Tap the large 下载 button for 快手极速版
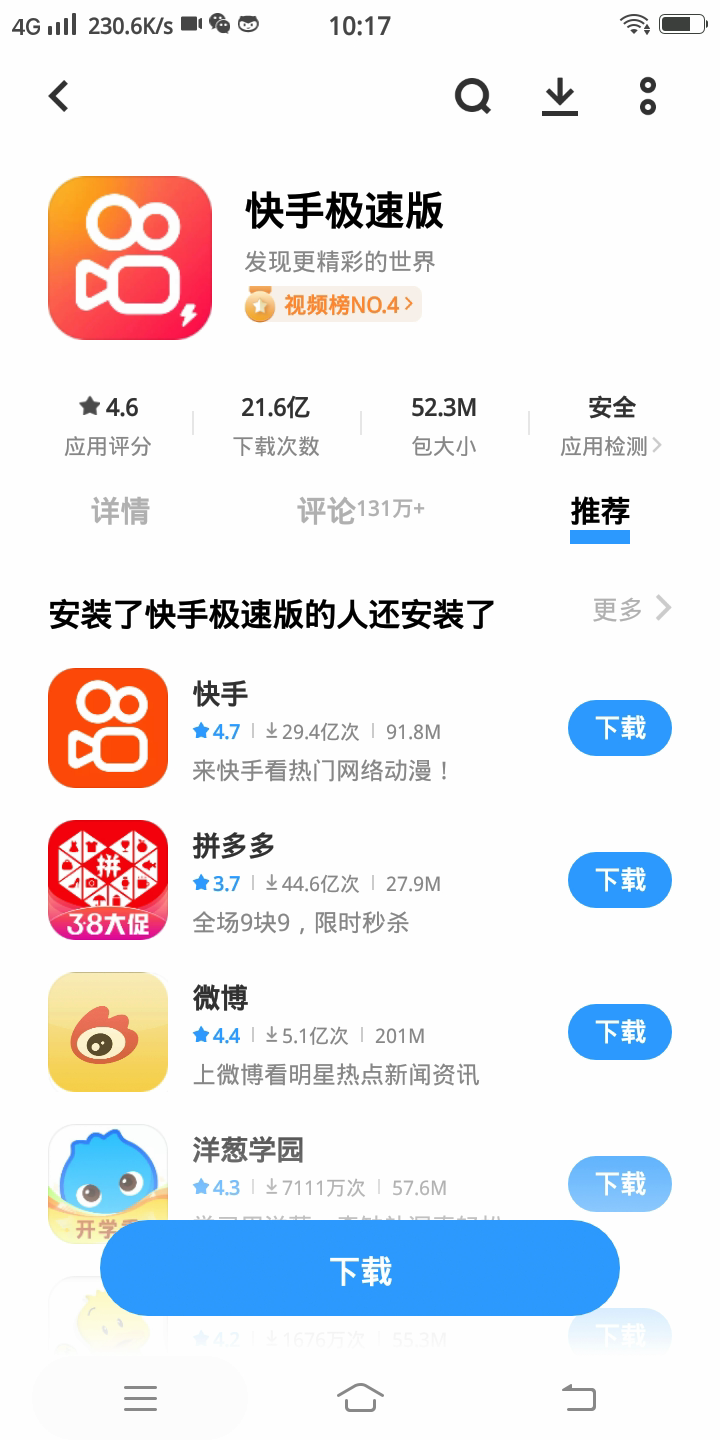This screenshot has height=1440, width=720. [x=360, y=1270]
